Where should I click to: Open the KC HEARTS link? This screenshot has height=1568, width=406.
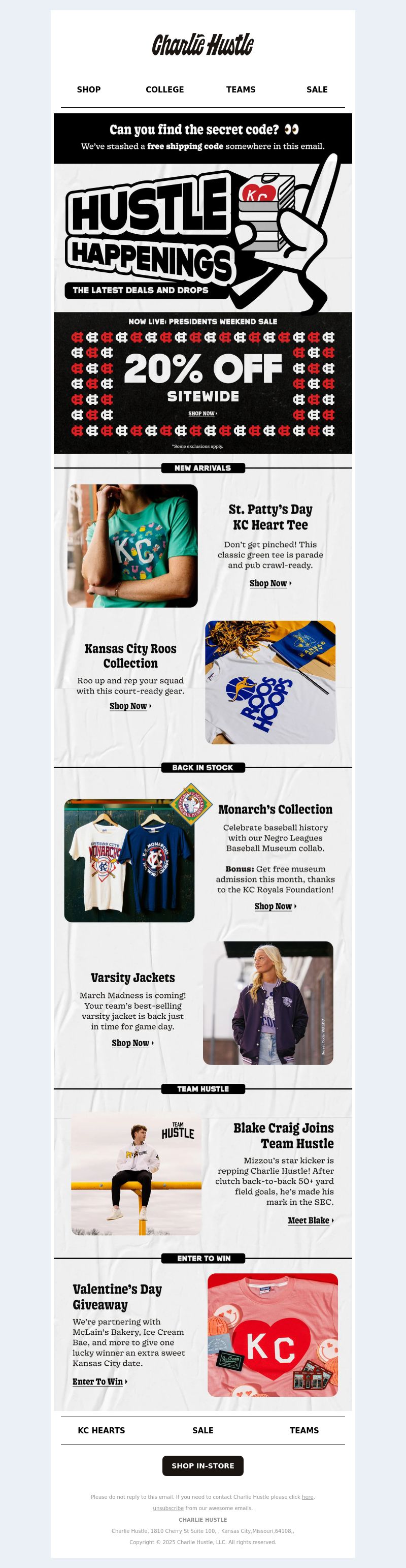101,1430
